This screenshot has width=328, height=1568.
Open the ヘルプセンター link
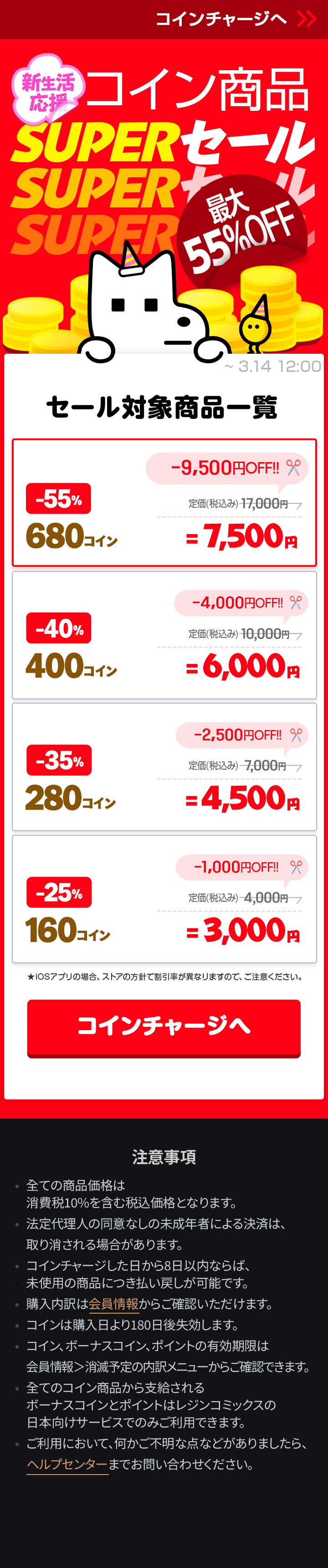67,1465
